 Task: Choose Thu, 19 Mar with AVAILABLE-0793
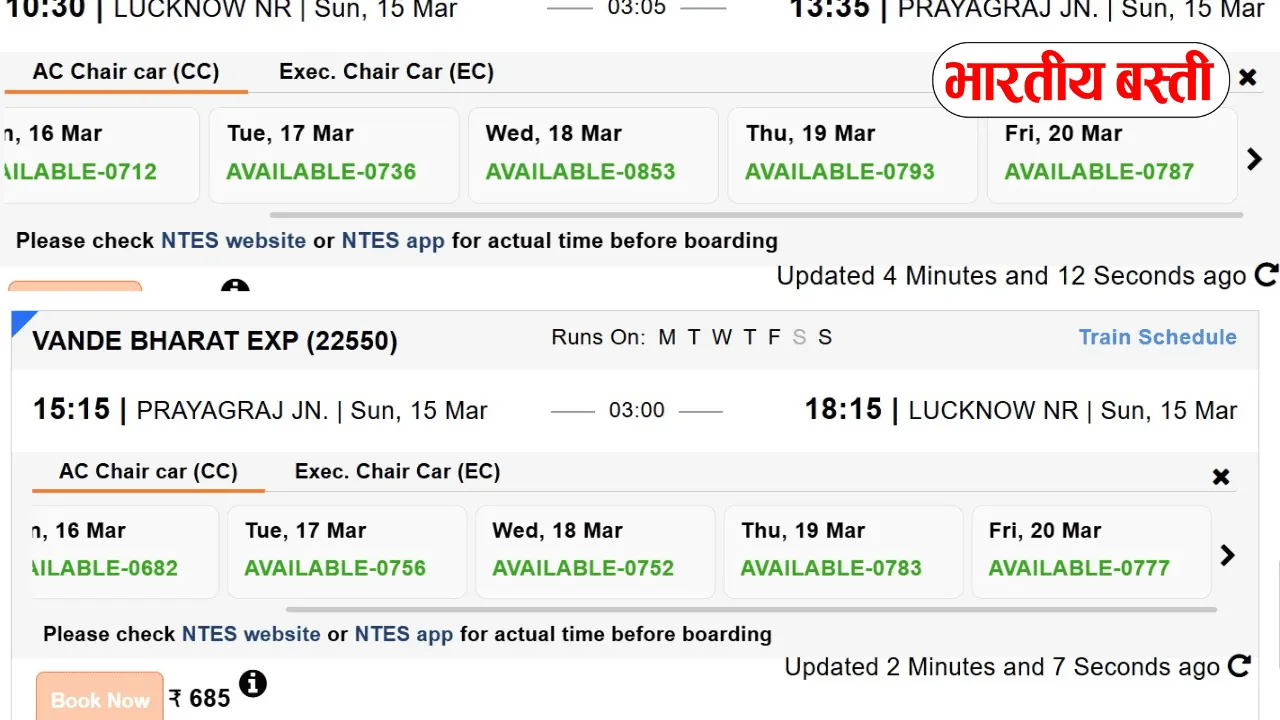point(851,154)
